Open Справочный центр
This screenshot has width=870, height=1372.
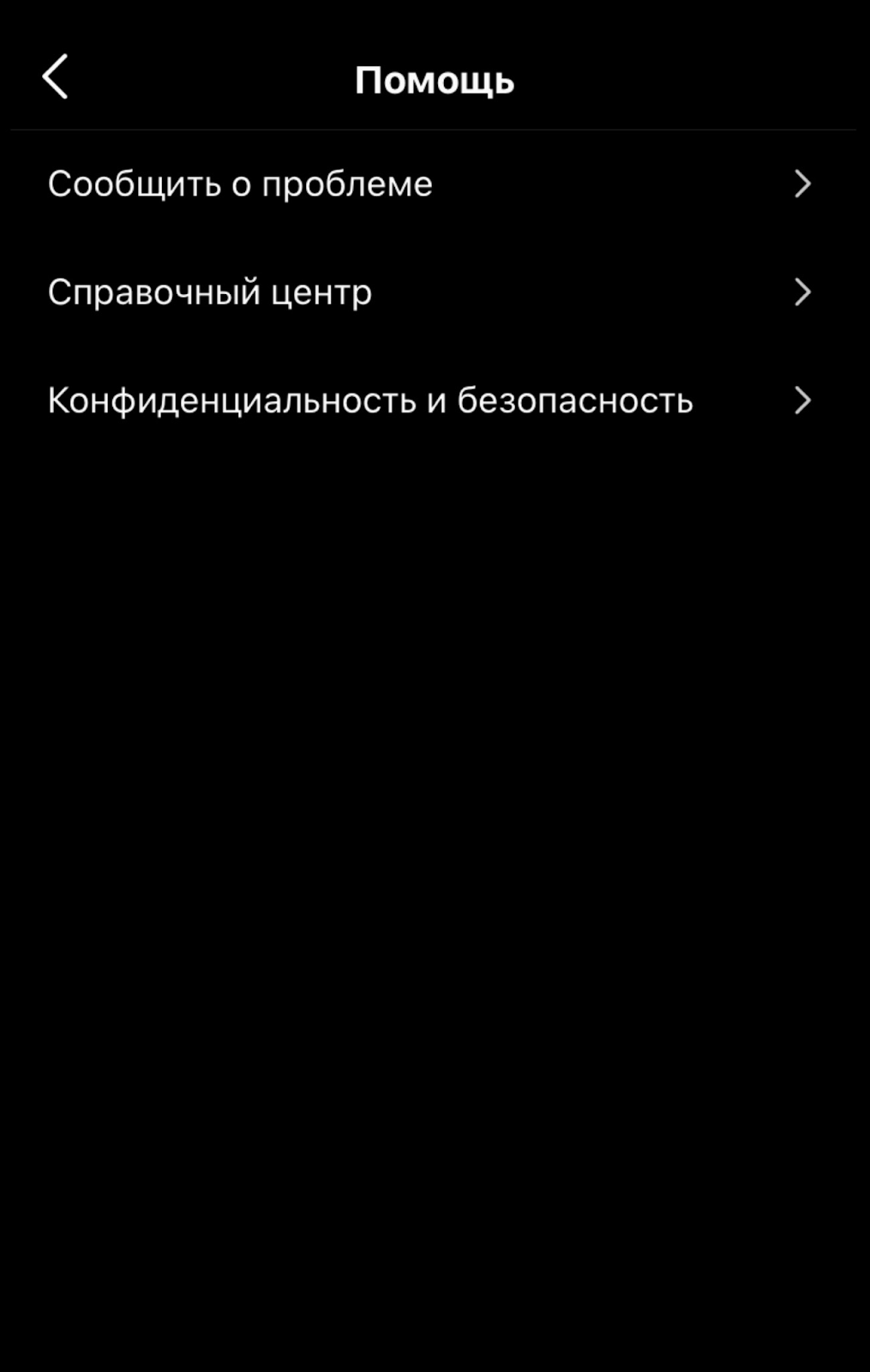click(210, 292)
